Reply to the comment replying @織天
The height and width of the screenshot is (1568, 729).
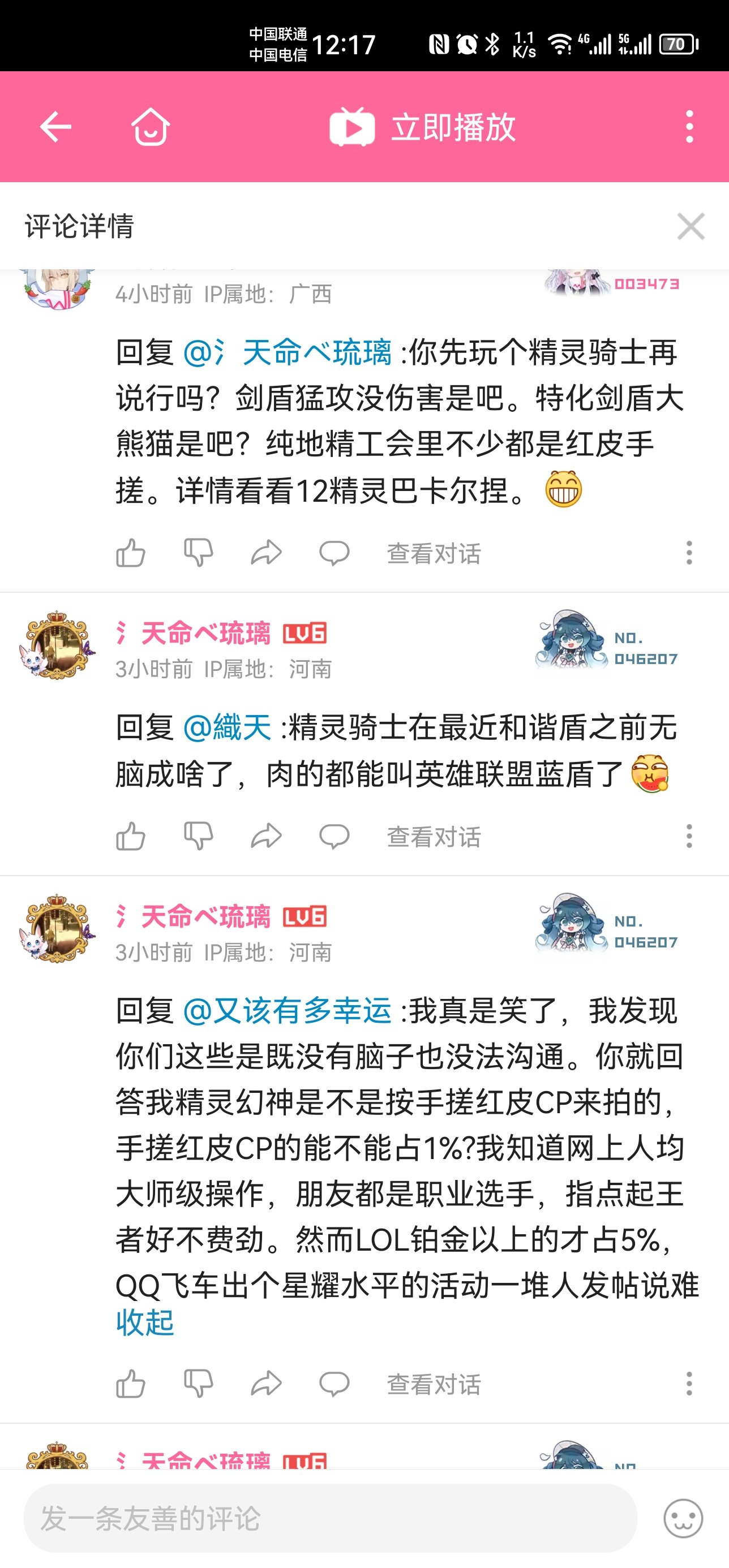[335, 837]
